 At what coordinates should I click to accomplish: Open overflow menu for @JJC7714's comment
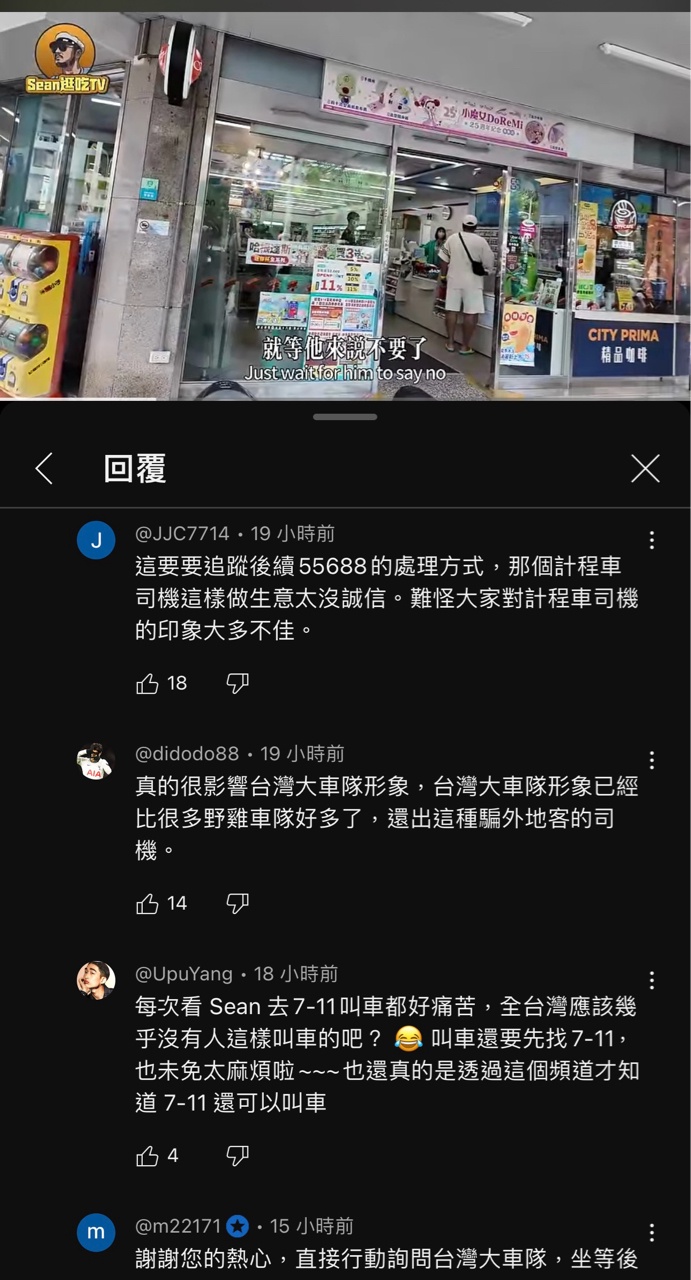click(651, 540)
